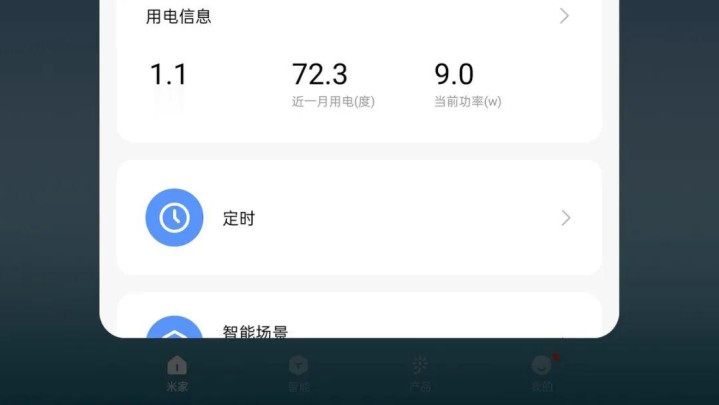Screen dimensions: 719x405
Task: Open the 用电信息 power usage details
Action: (358, 17)
